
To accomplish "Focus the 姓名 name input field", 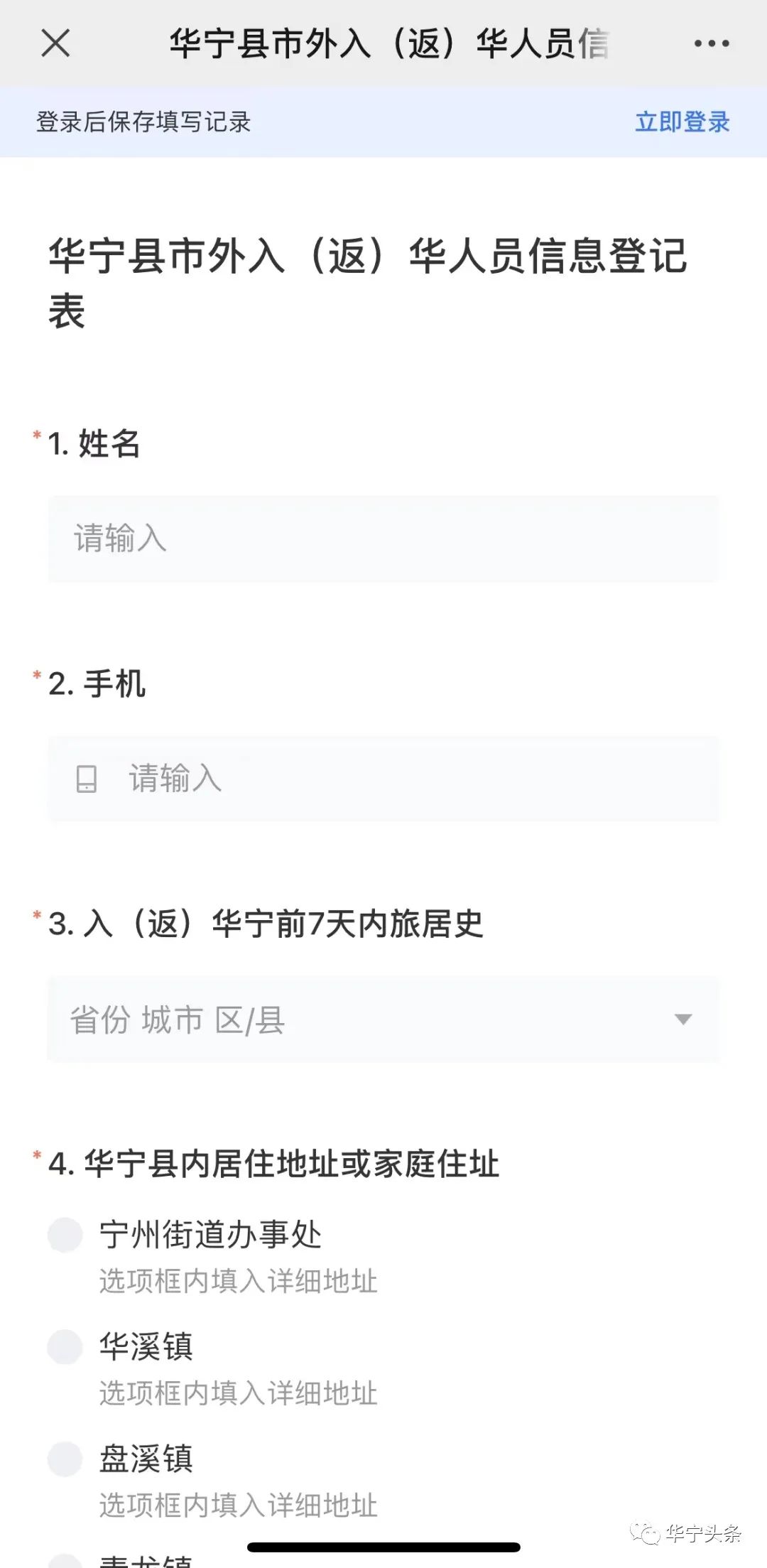I will pyautogui.click(x=383, y=539).
